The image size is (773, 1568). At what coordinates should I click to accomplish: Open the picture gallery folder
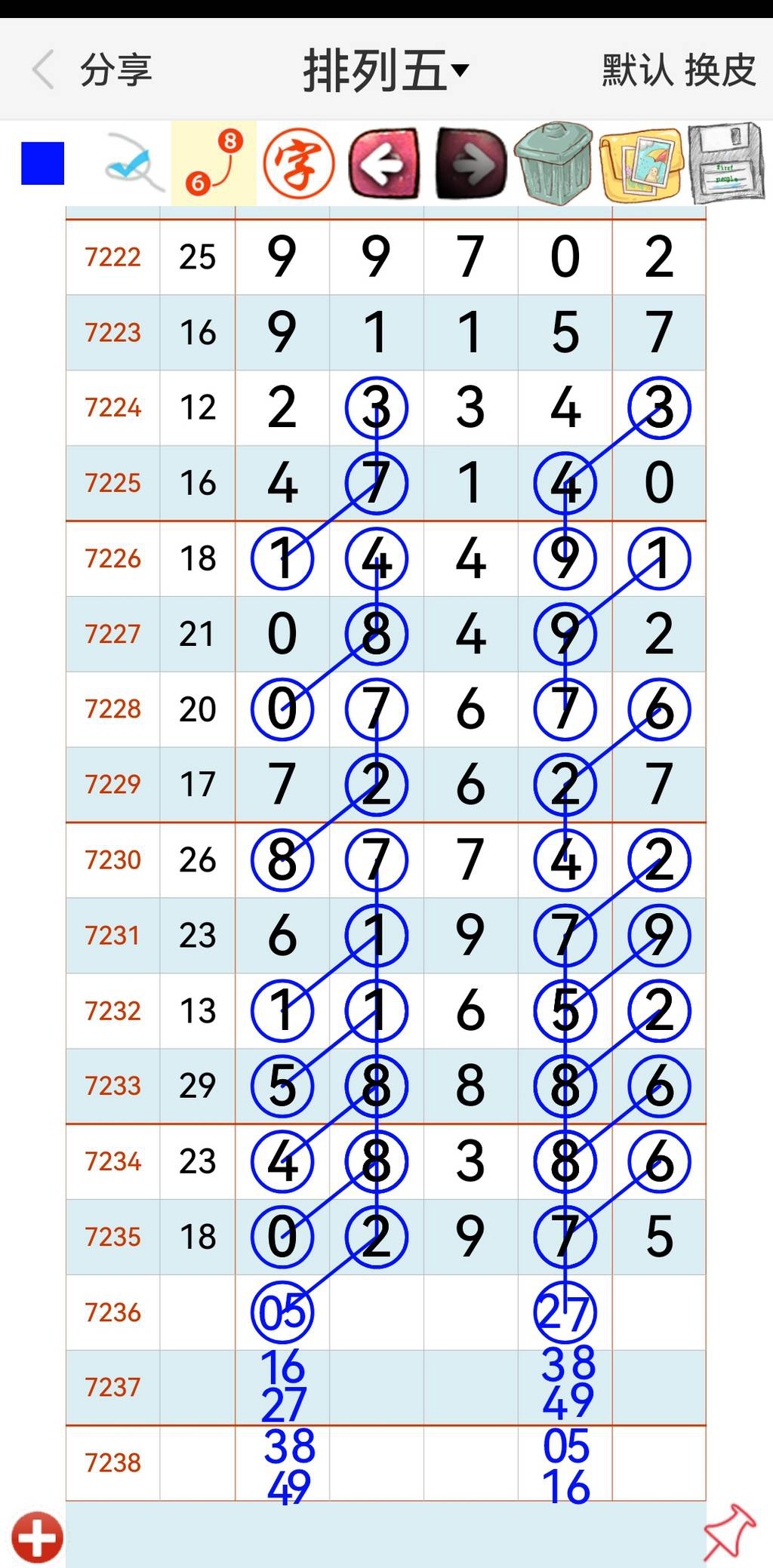tap(642, 163)
